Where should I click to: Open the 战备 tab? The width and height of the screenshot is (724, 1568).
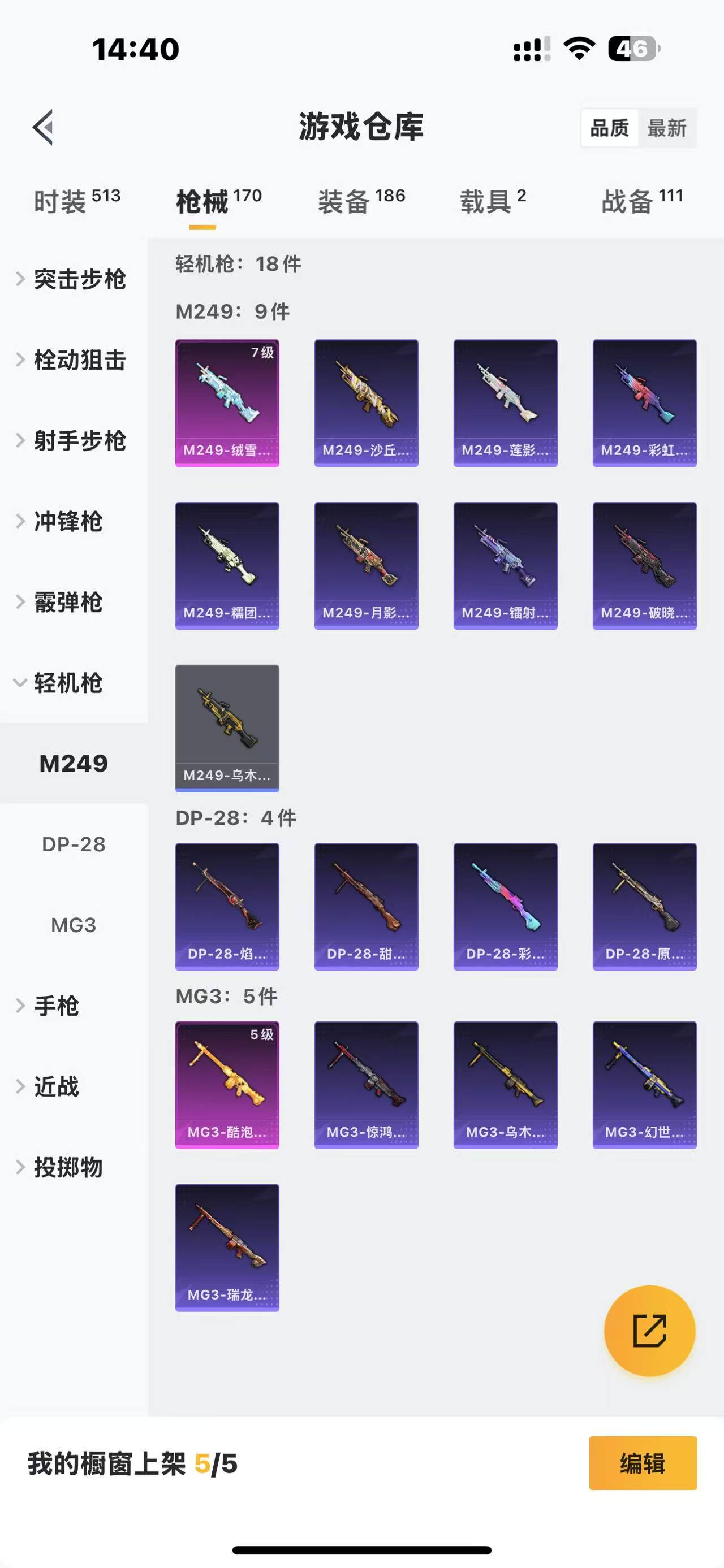[x=642, y=201]
